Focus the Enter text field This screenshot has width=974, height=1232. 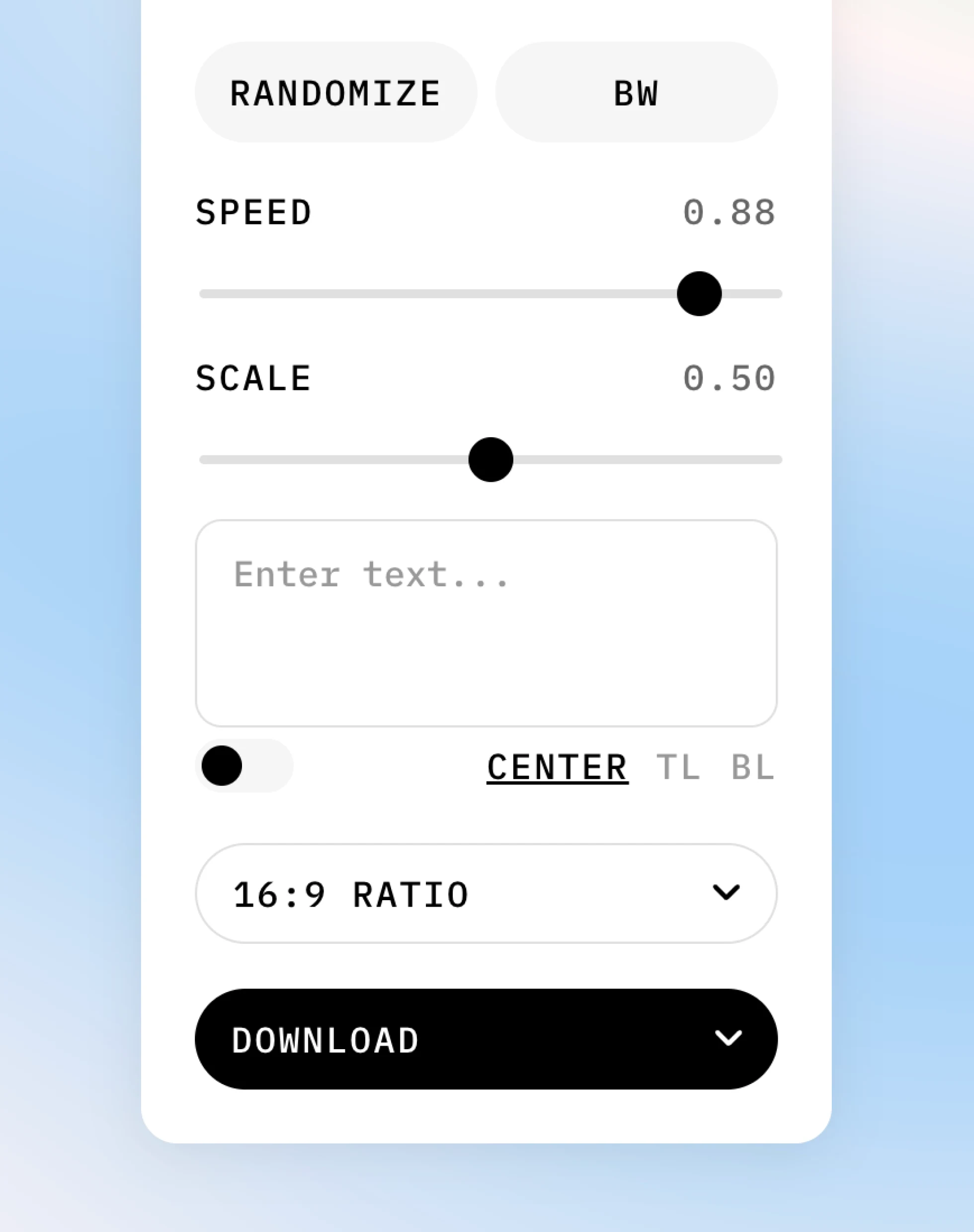coord(486,622)
